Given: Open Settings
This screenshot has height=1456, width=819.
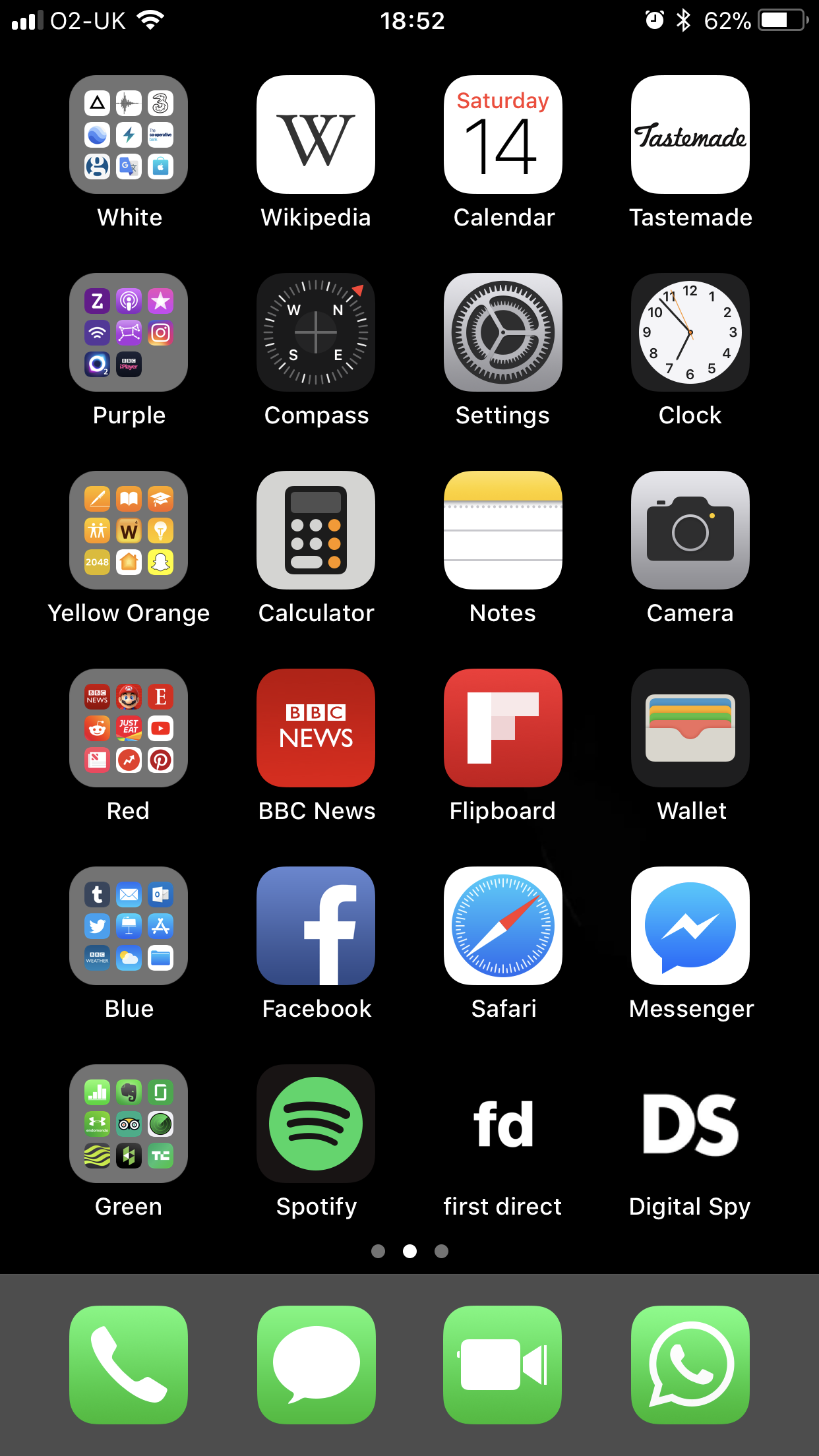Looking at the screenshot, I should tap(502, 332).
